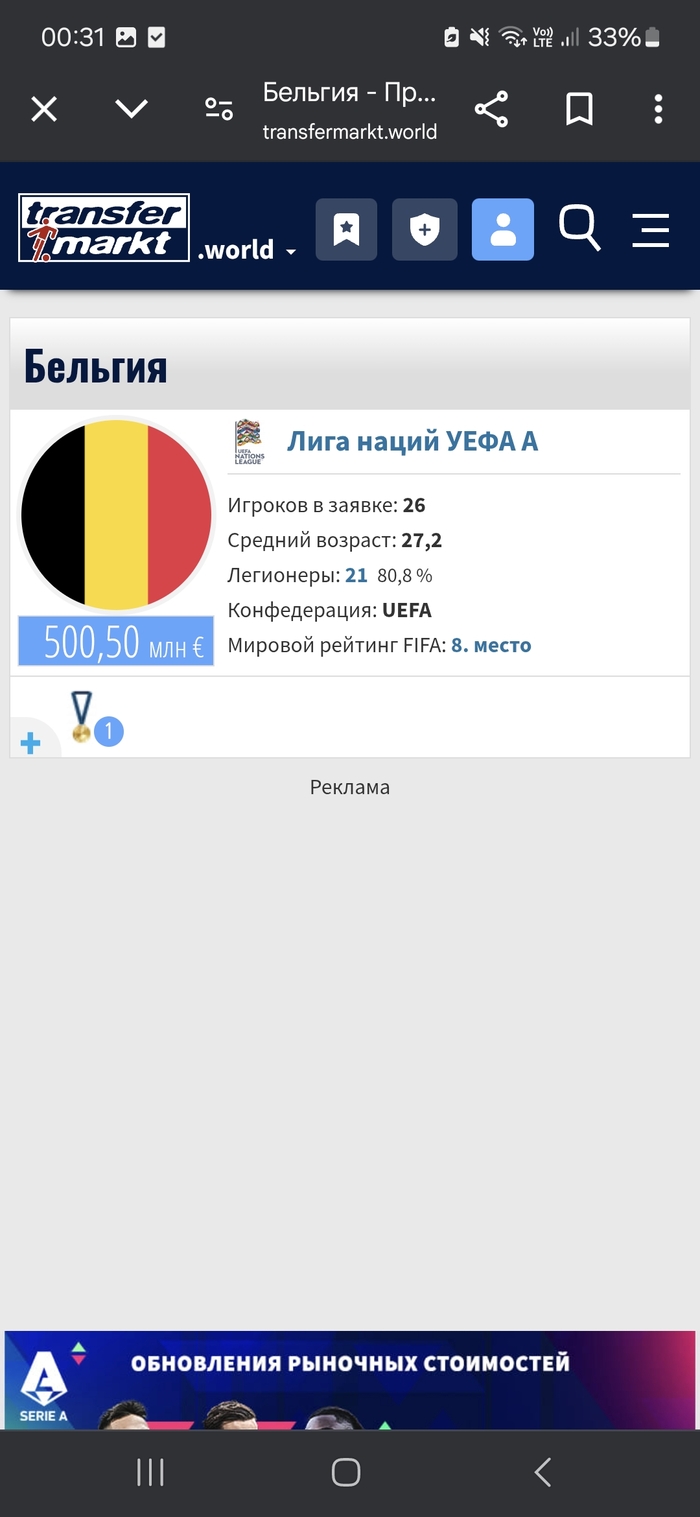Go back with the system back button

pos(542,1472)
